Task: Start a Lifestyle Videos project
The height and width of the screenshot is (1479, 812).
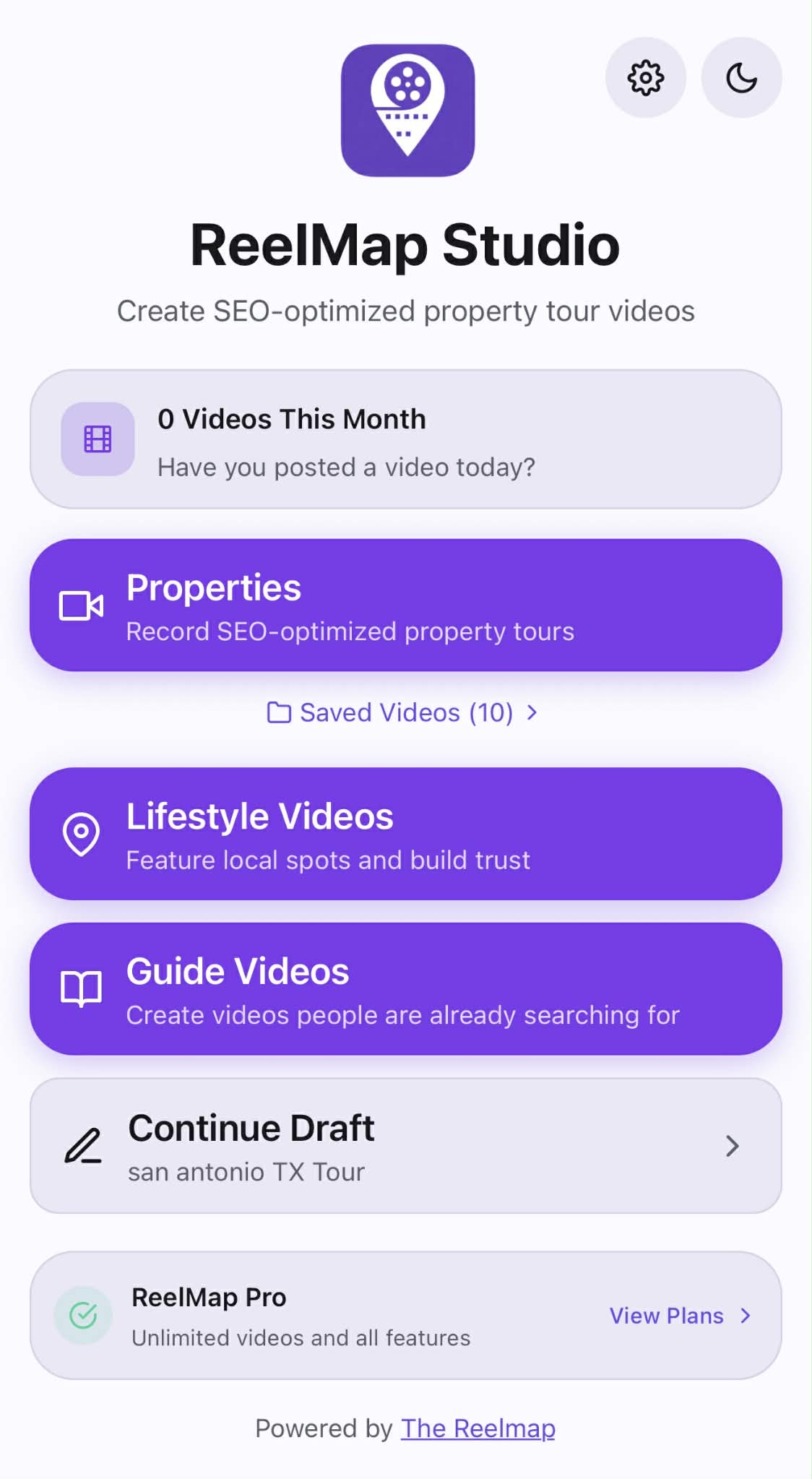Action: [405, 834]
